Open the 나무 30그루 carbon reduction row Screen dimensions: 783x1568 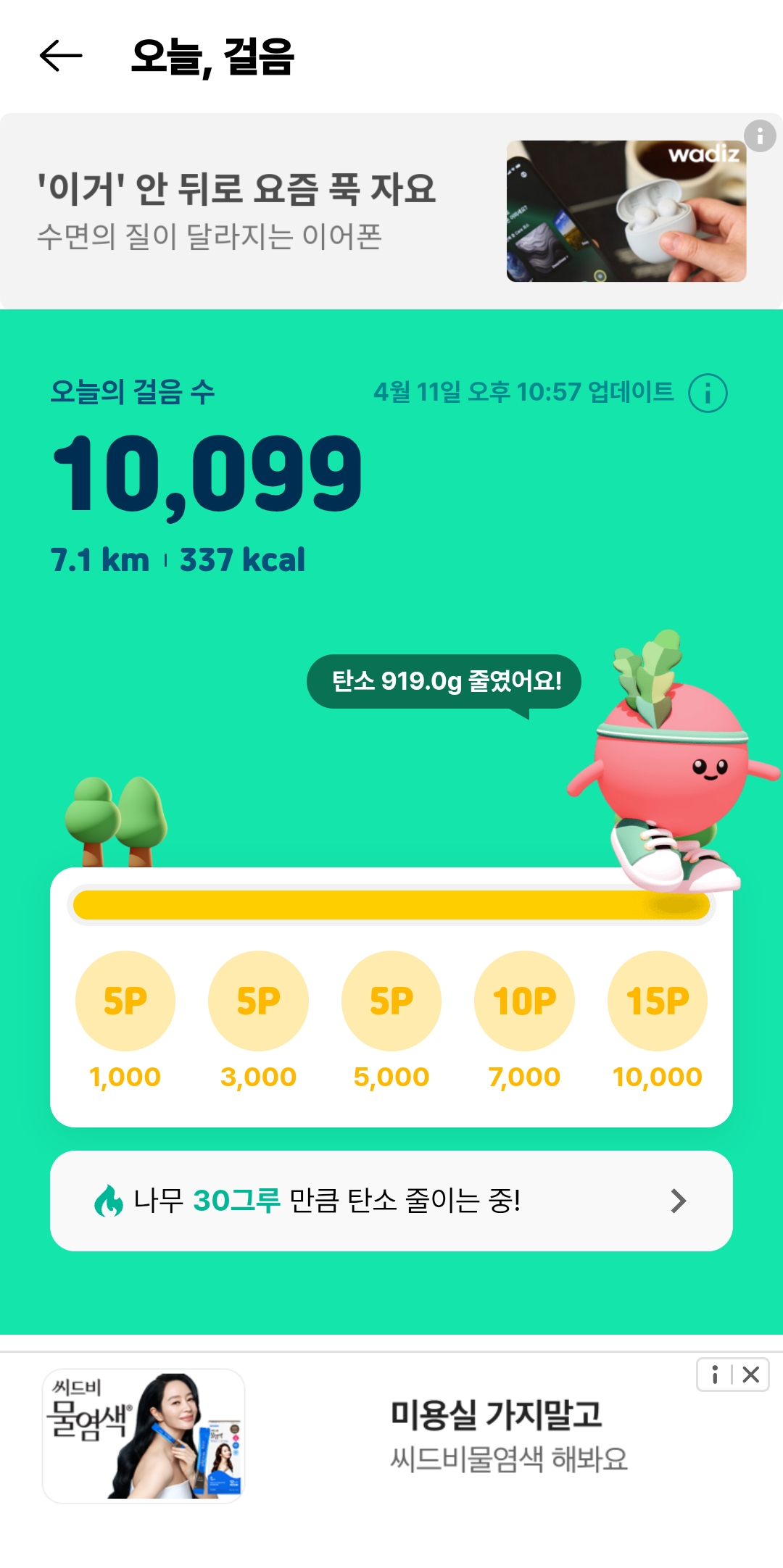391,1201
